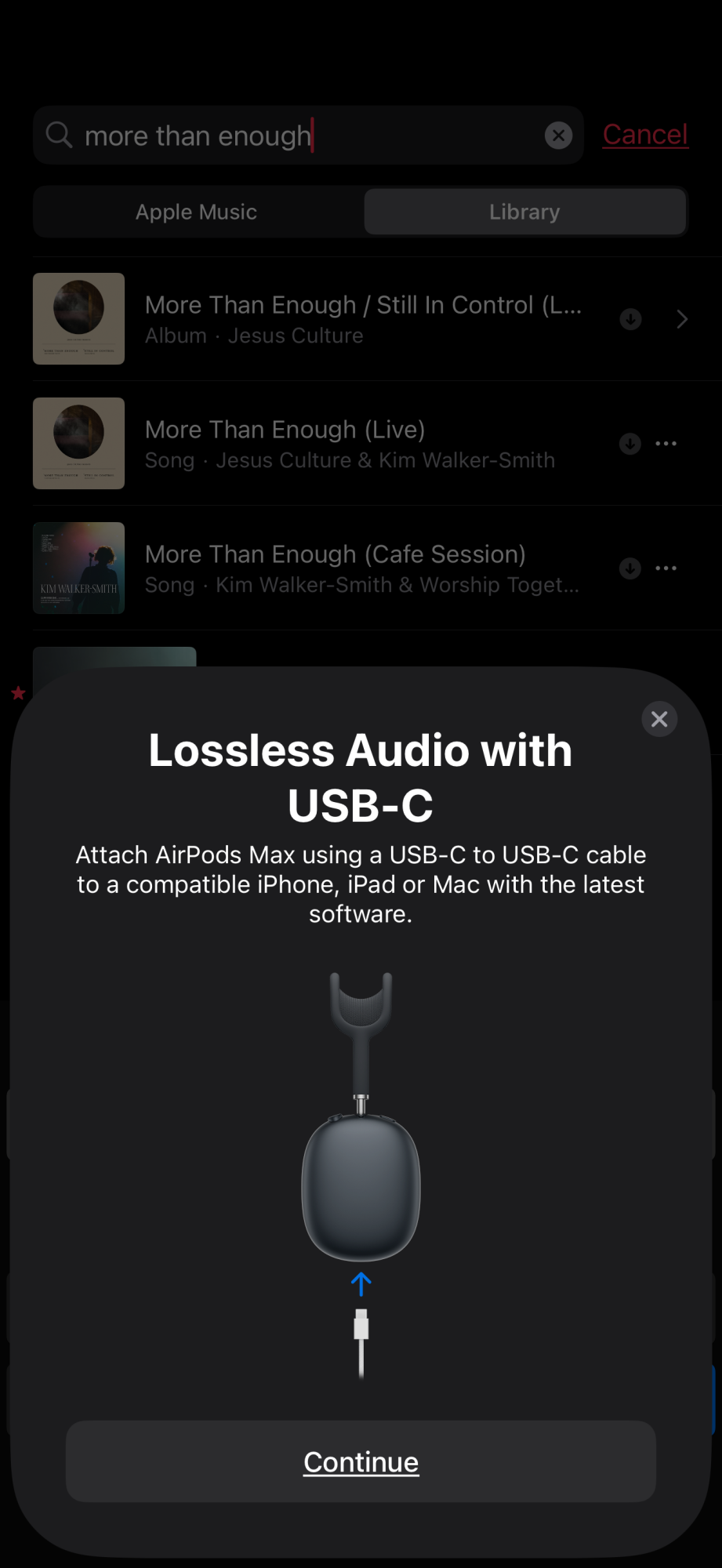722x1568 pixels.
Task: Tap Continue on the Lossless Audio sheet
Action: coord(361,1461)
